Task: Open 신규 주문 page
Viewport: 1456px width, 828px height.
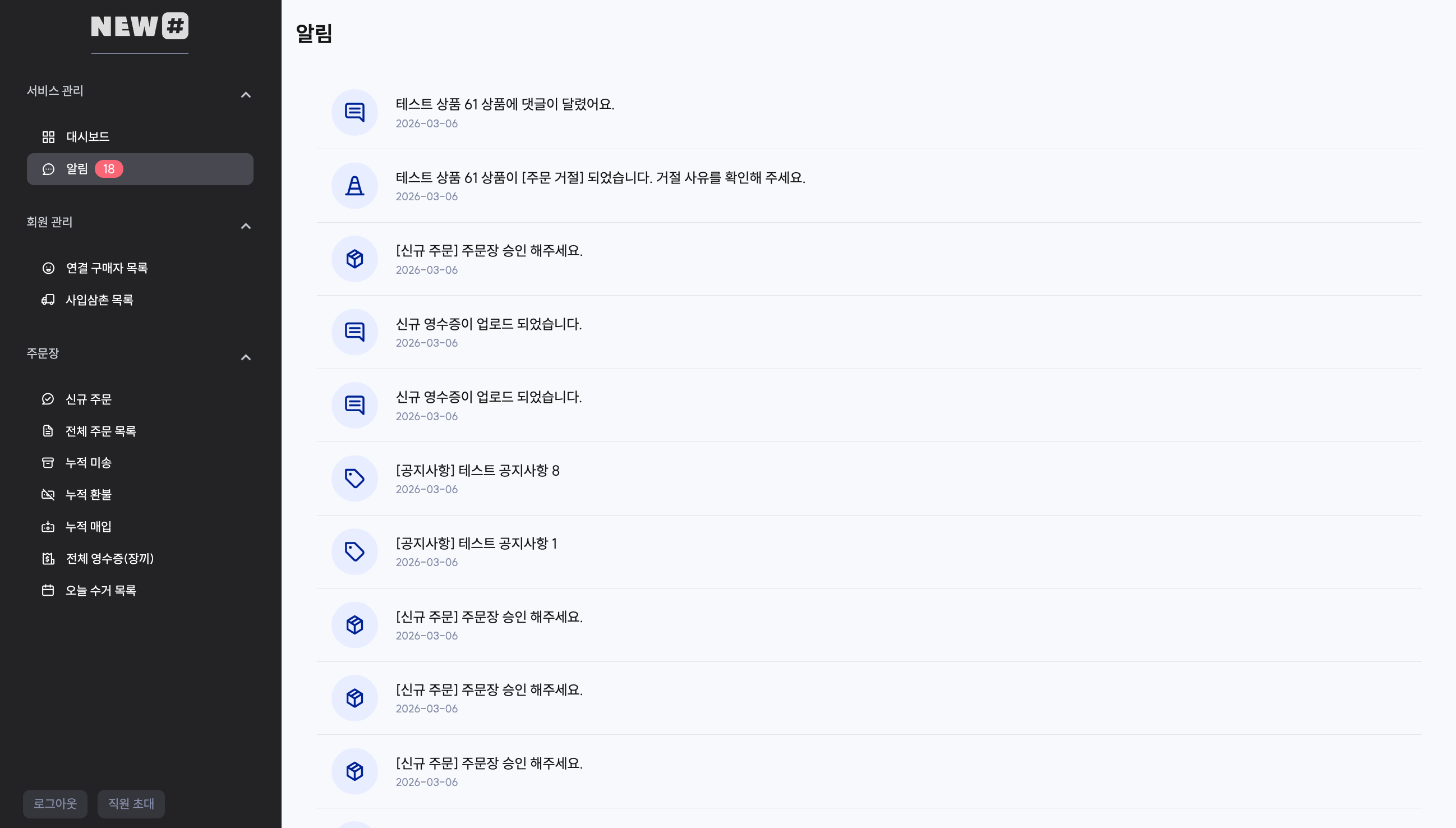Action: [x=88, y=399]
